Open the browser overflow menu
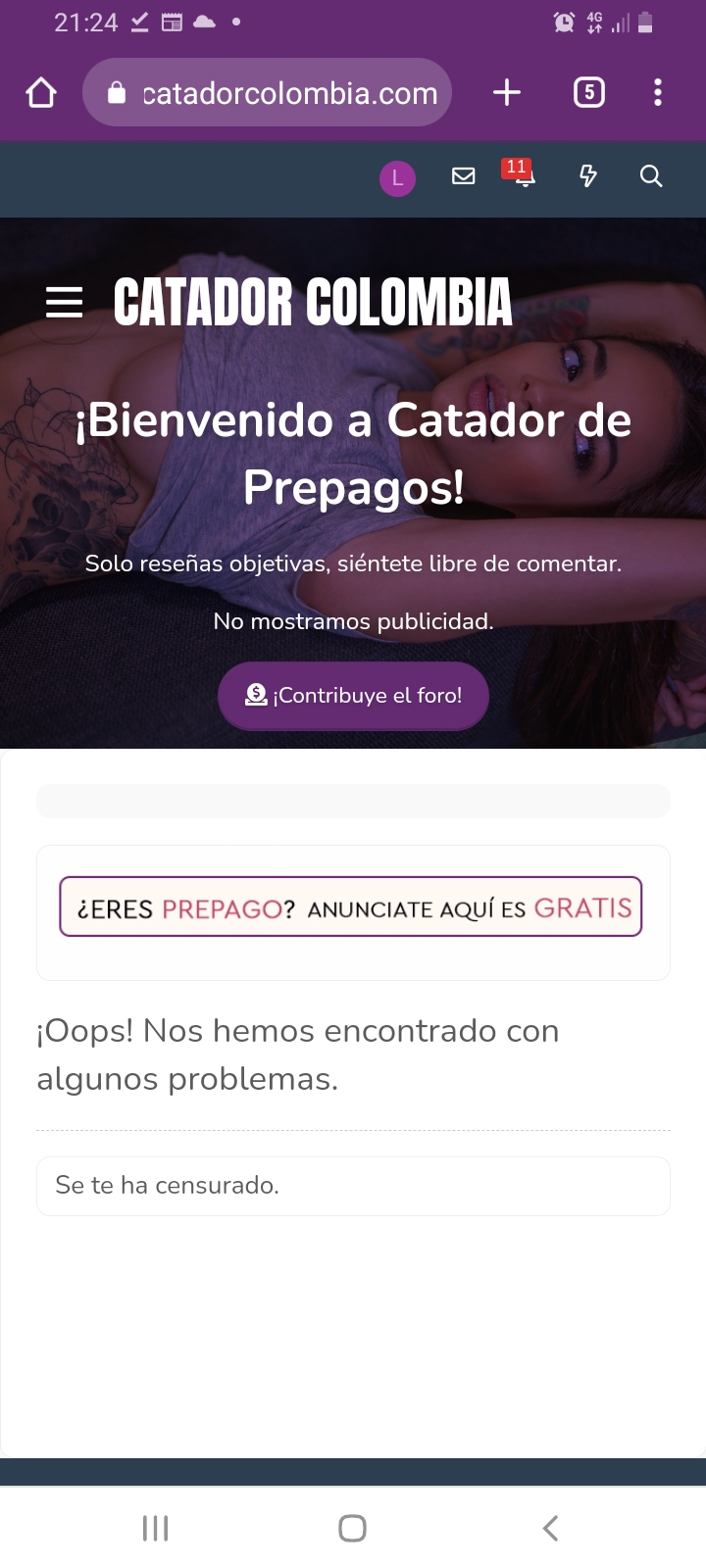The width and height of the screenshot is (706, 1568). [x=658, y=93]
